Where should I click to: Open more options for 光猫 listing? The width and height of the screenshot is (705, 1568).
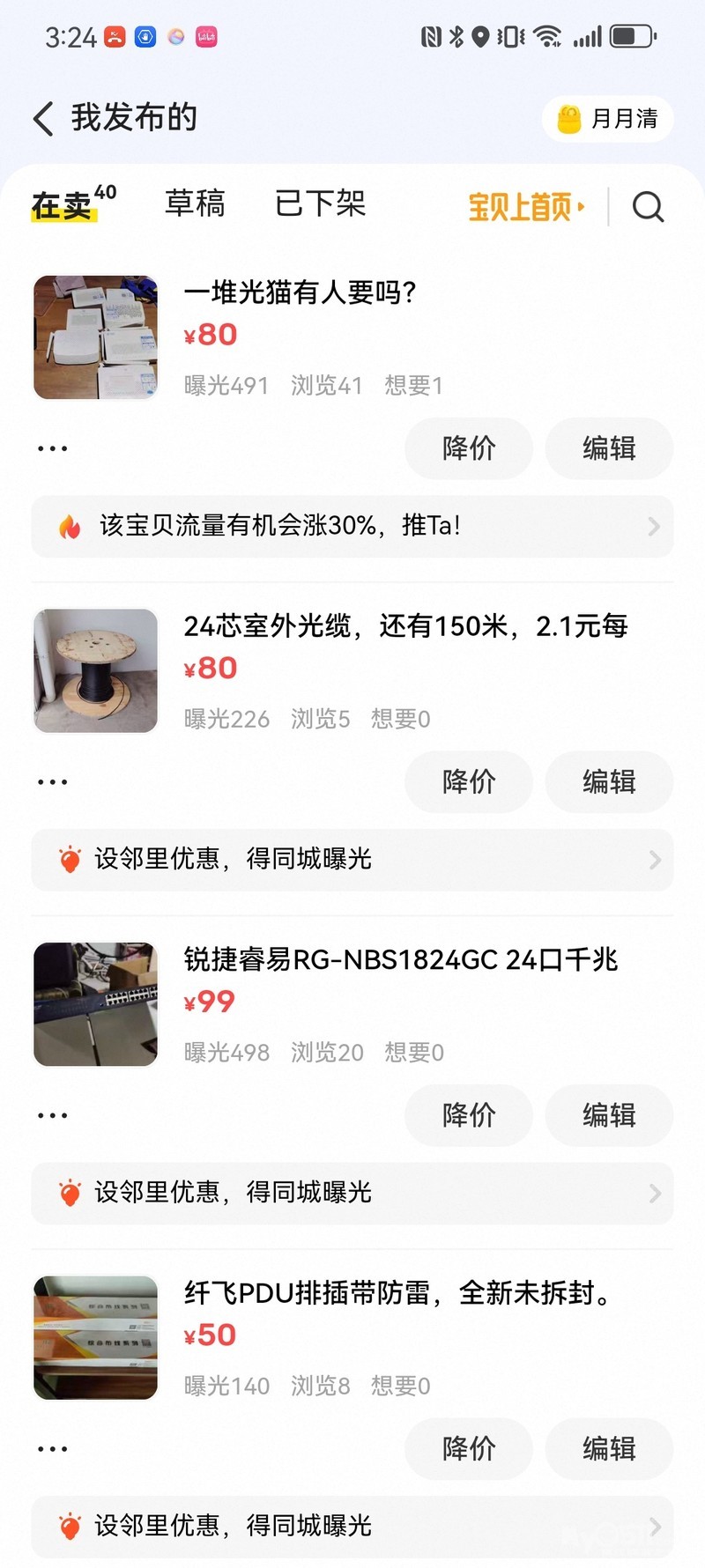tap(52, 448)
